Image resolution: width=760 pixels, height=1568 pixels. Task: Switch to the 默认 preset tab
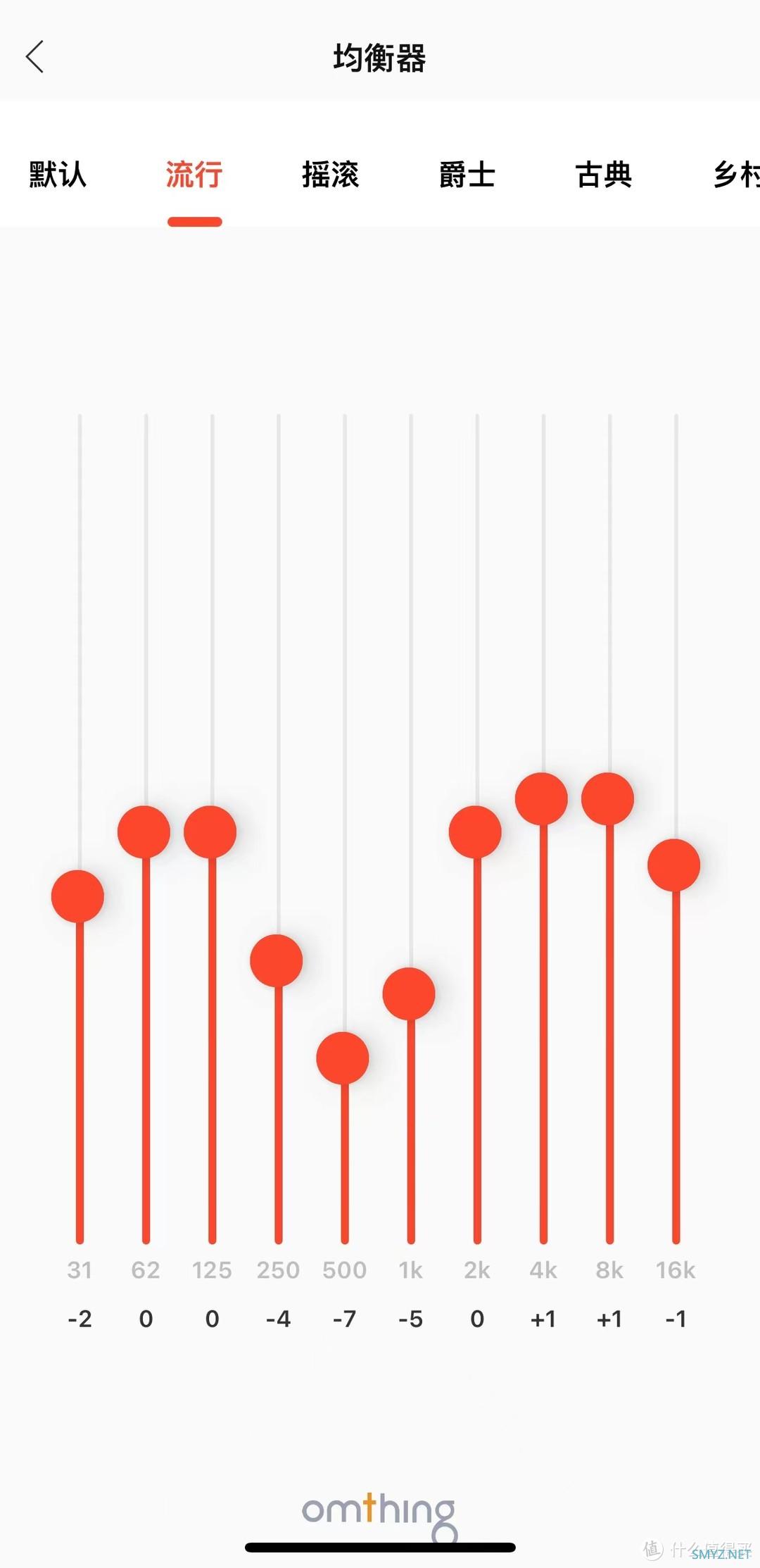pyautogui.click(x=58, y=175)
